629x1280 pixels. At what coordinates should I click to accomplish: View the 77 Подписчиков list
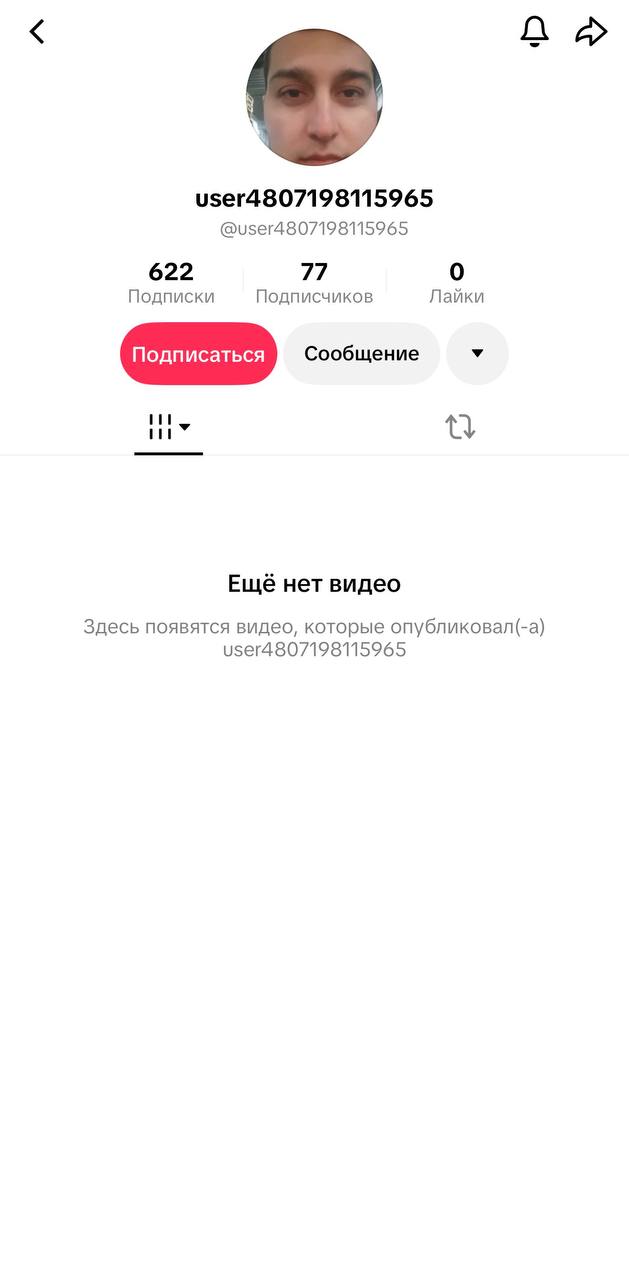pos(314,282)
